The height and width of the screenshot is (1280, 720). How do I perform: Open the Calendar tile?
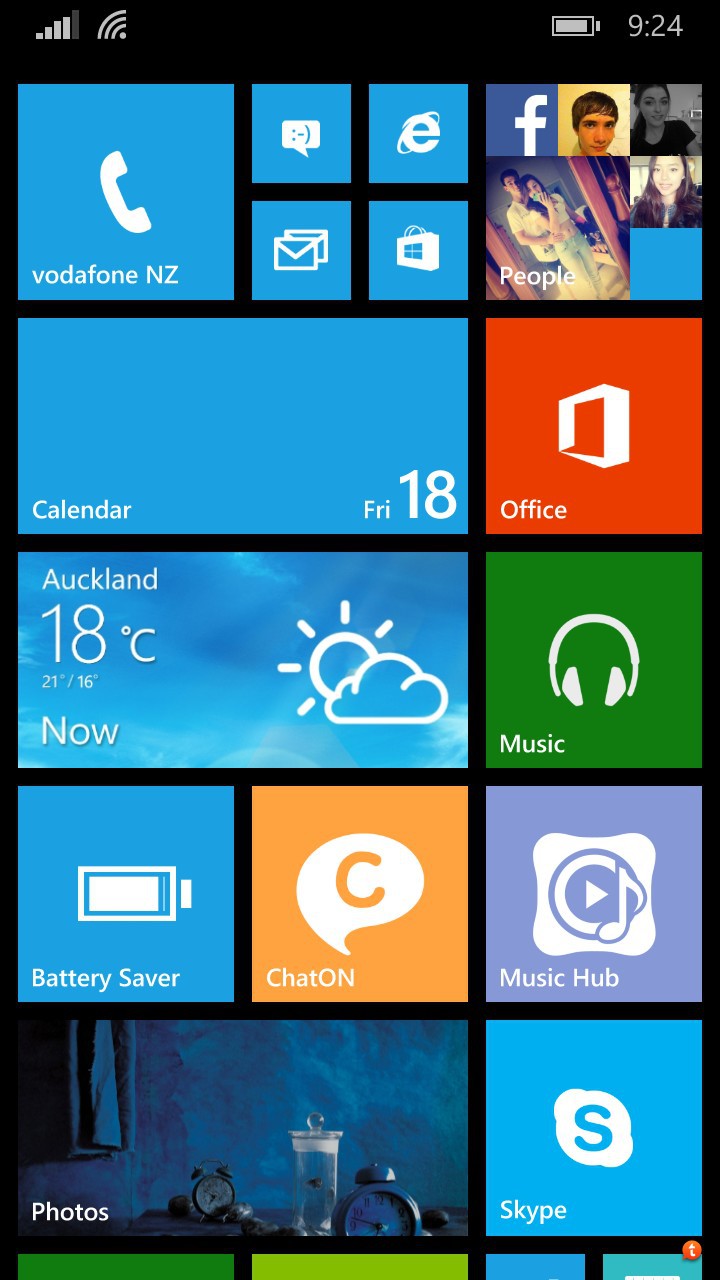(243, 426)
